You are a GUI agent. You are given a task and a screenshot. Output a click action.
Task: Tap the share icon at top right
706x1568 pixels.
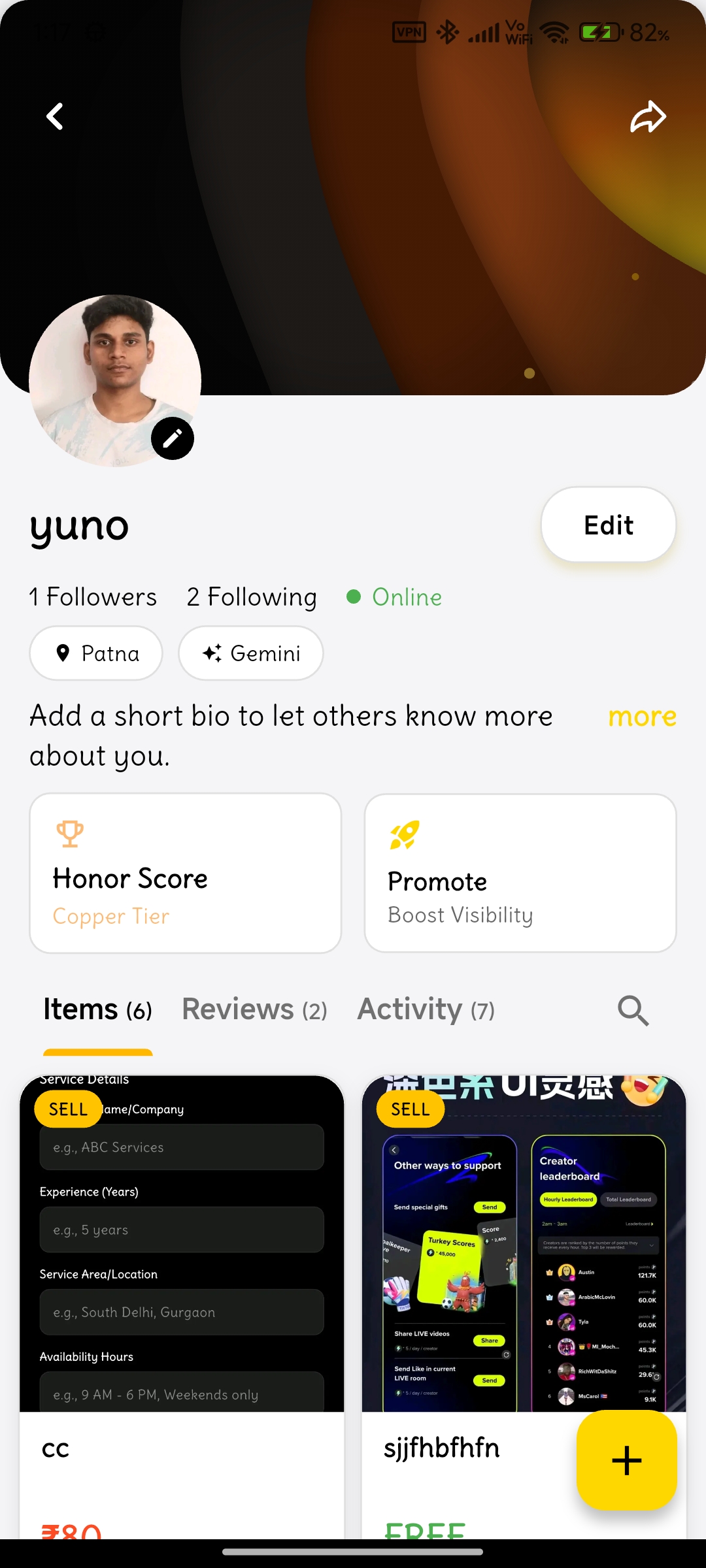(x=648, y=118)
